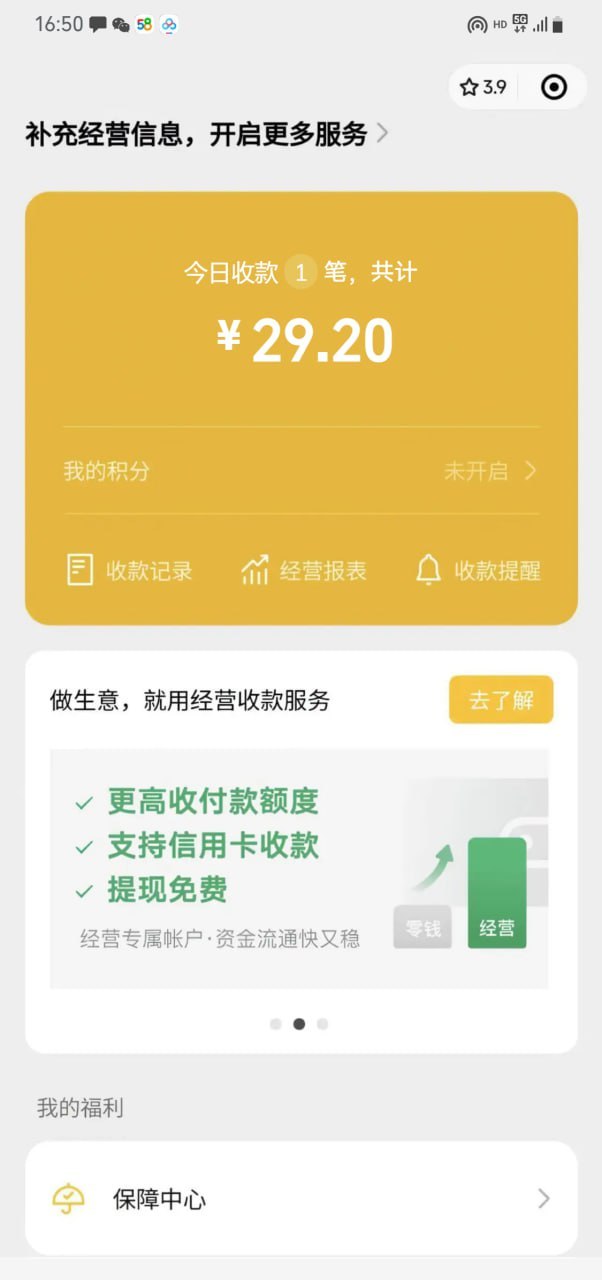Open 补充经营信息，开启更多服务 link

206,134
